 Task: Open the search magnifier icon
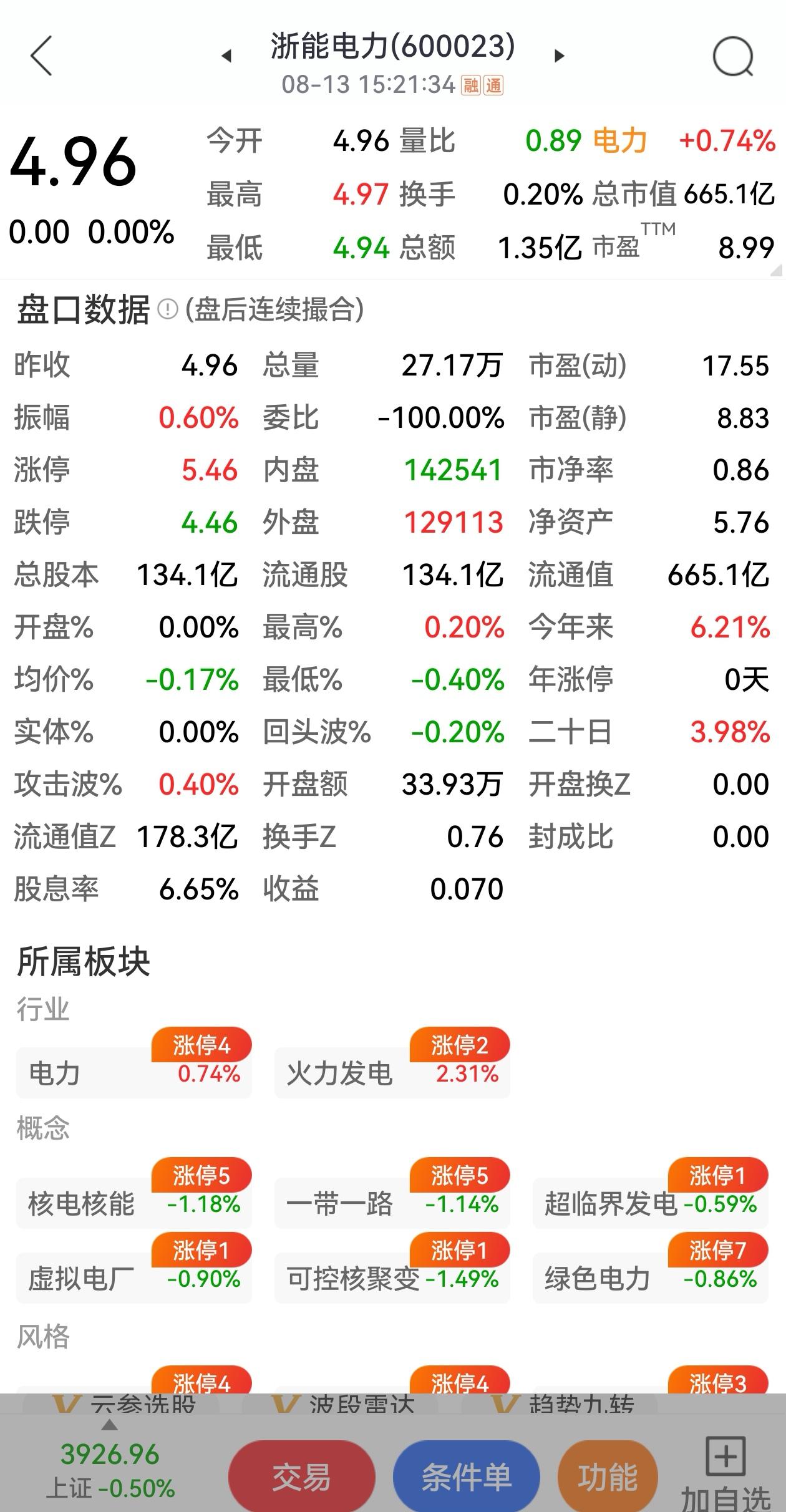tap(733, 57)
